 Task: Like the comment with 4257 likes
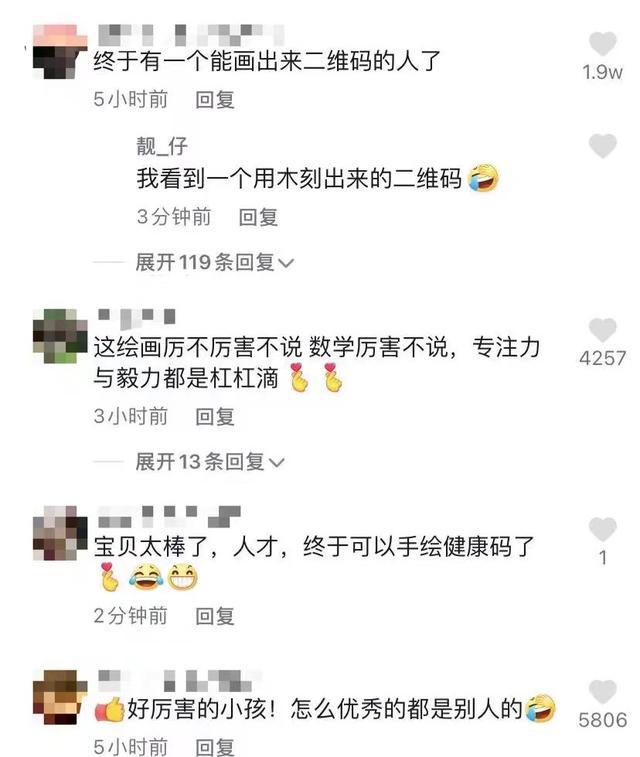(x=602, y=330)
